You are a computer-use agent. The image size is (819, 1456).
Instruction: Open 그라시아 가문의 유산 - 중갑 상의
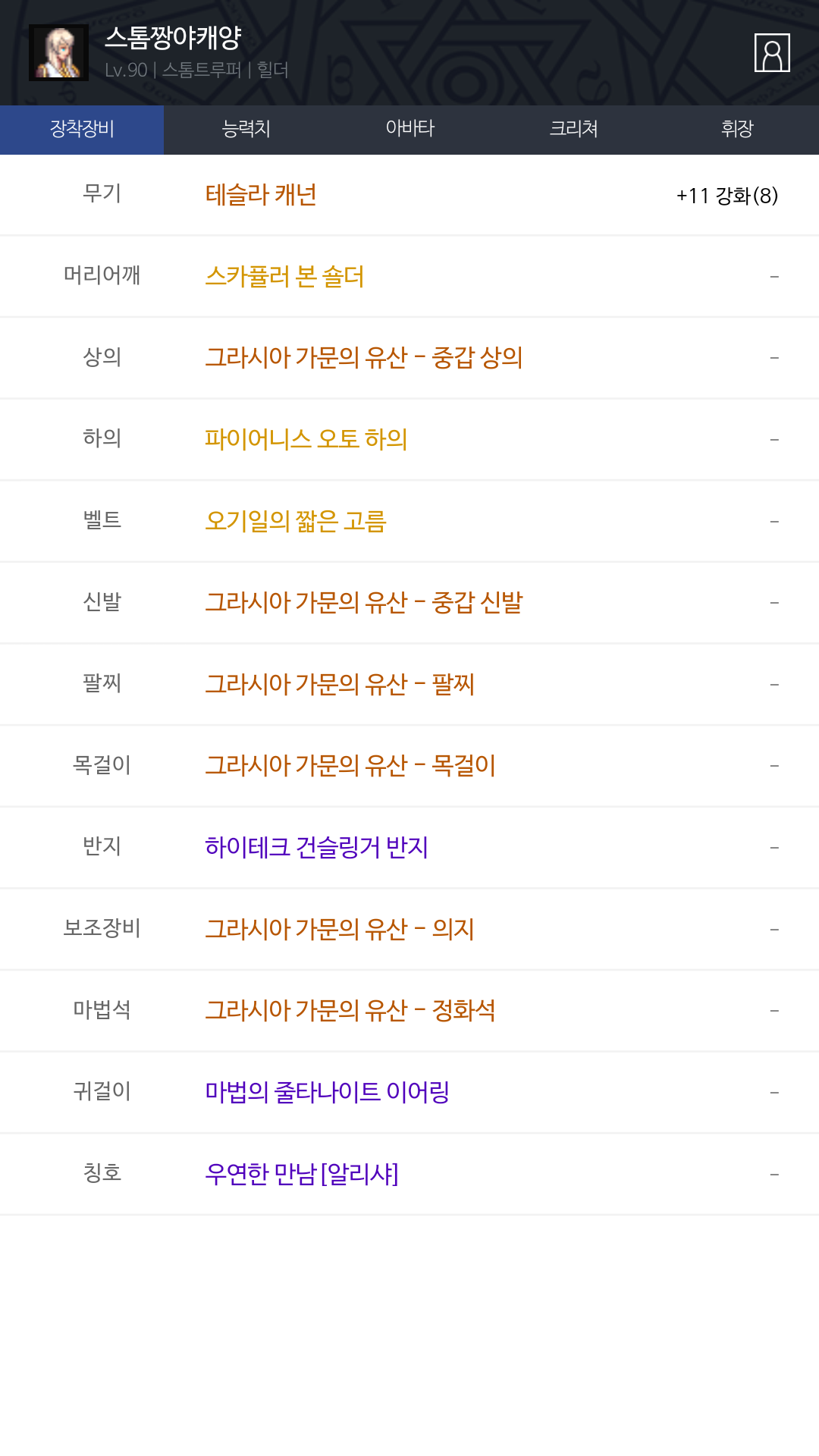364,357
